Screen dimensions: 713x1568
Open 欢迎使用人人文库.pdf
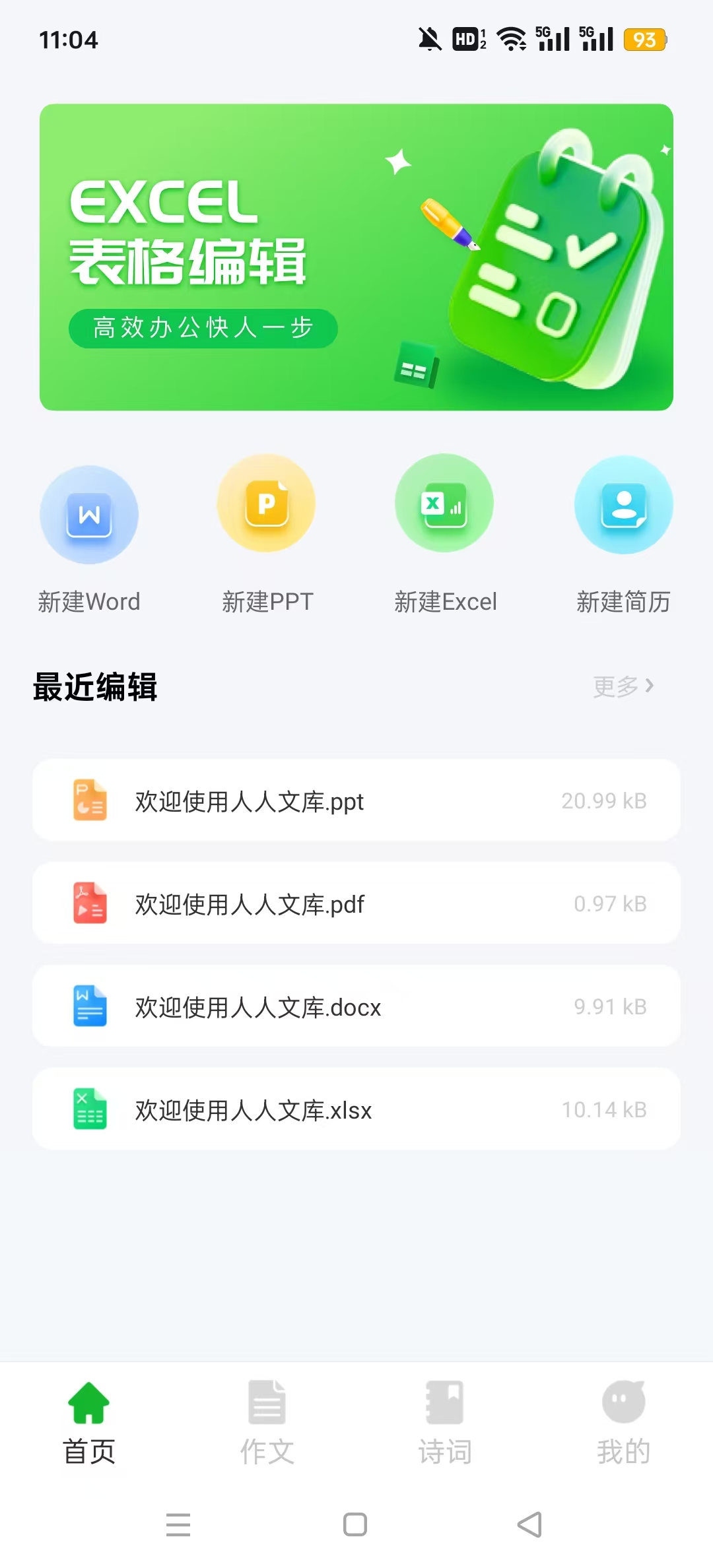[x=356, y=903]
